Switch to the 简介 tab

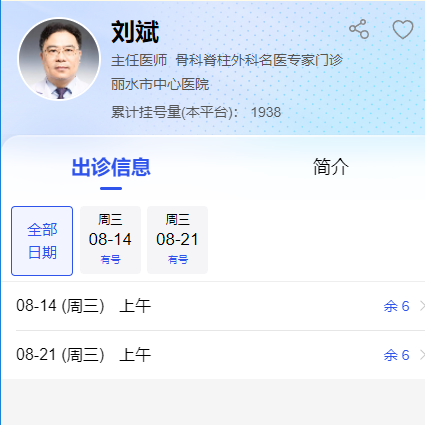pos(331,167)
